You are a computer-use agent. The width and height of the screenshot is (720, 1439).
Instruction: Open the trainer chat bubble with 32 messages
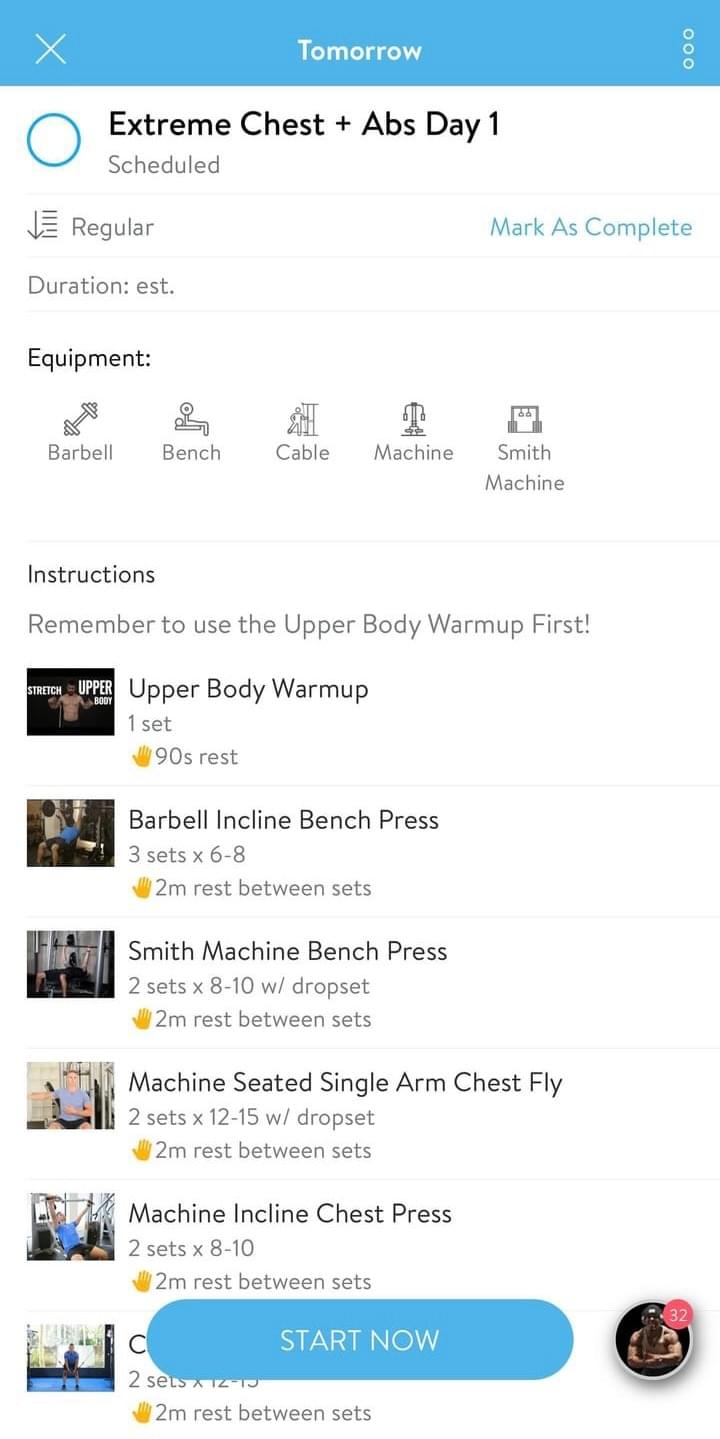(654, 1340)
